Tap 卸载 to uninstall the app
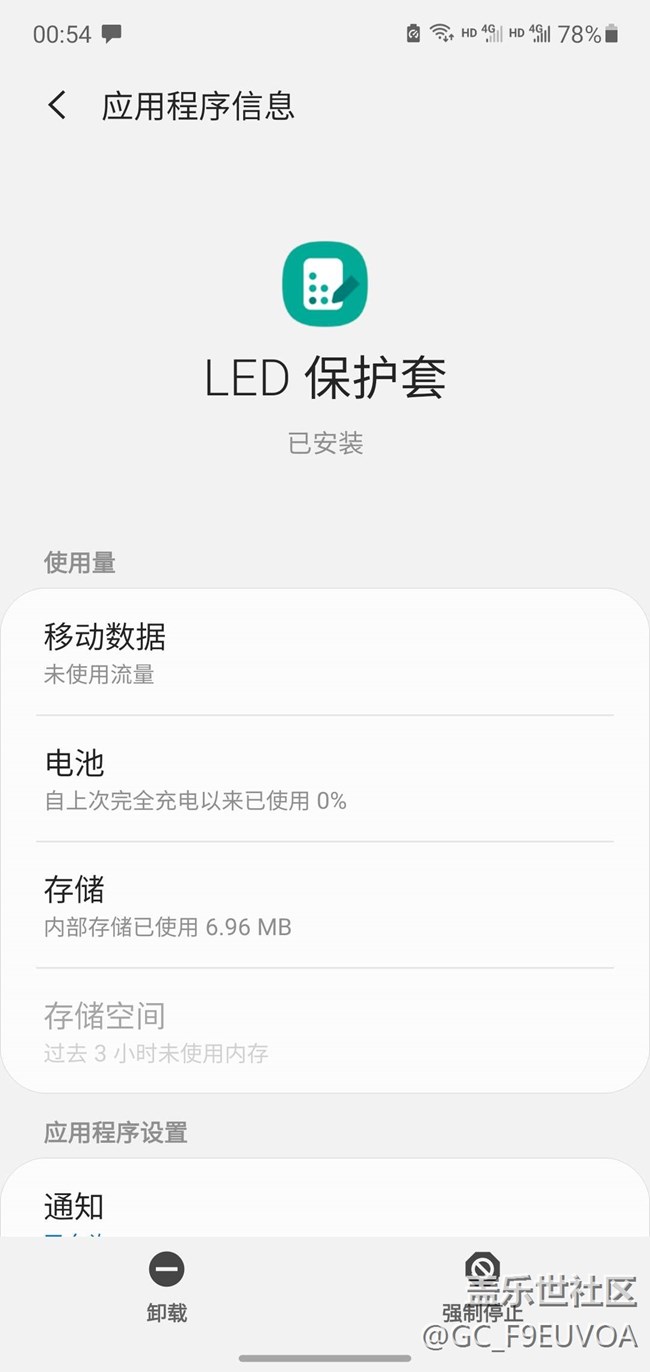Screen dimensions: 650x1372 click(167, 1285)
